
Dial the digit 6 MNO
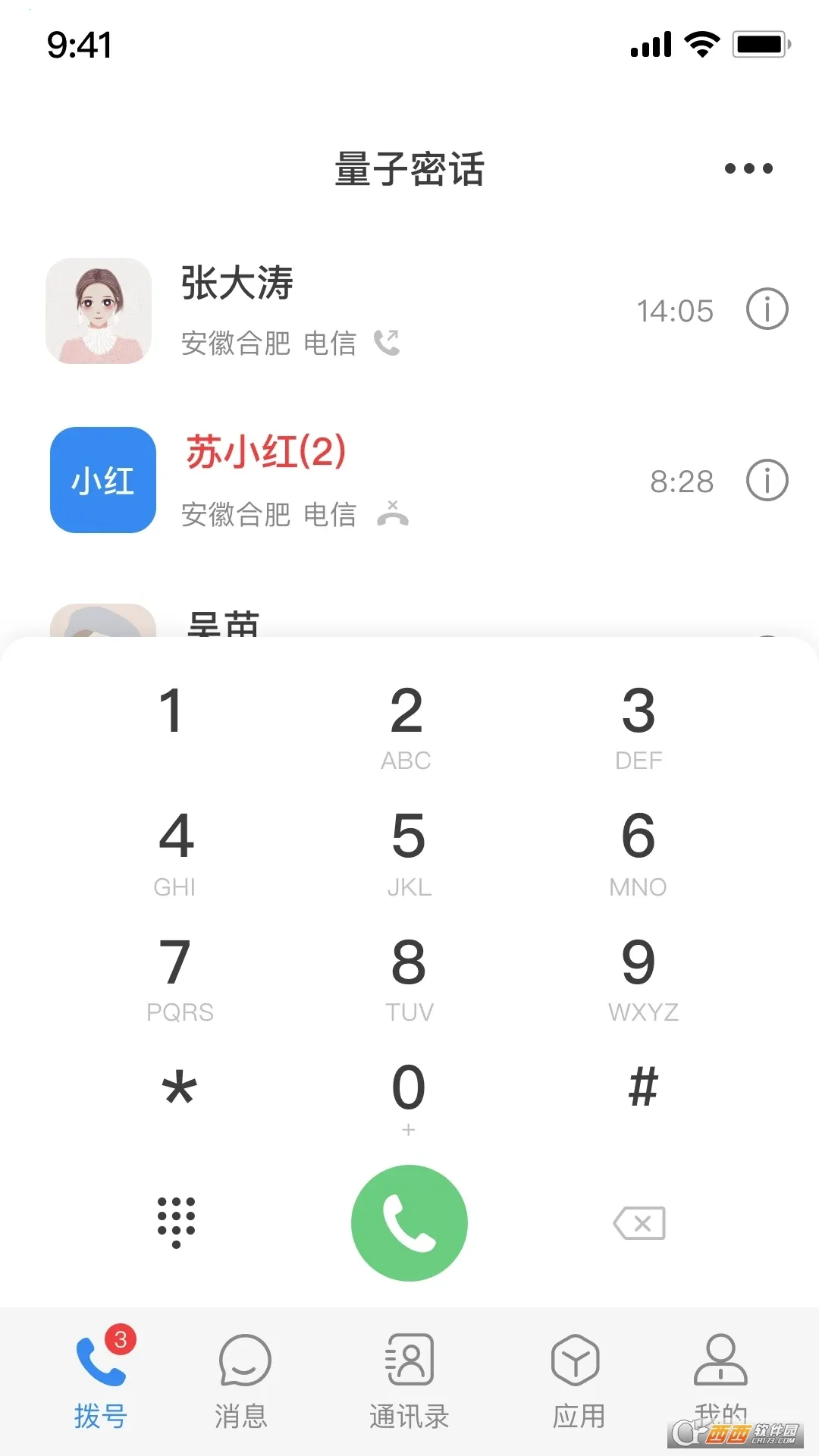pyautogui.click(x=639, y=851)
